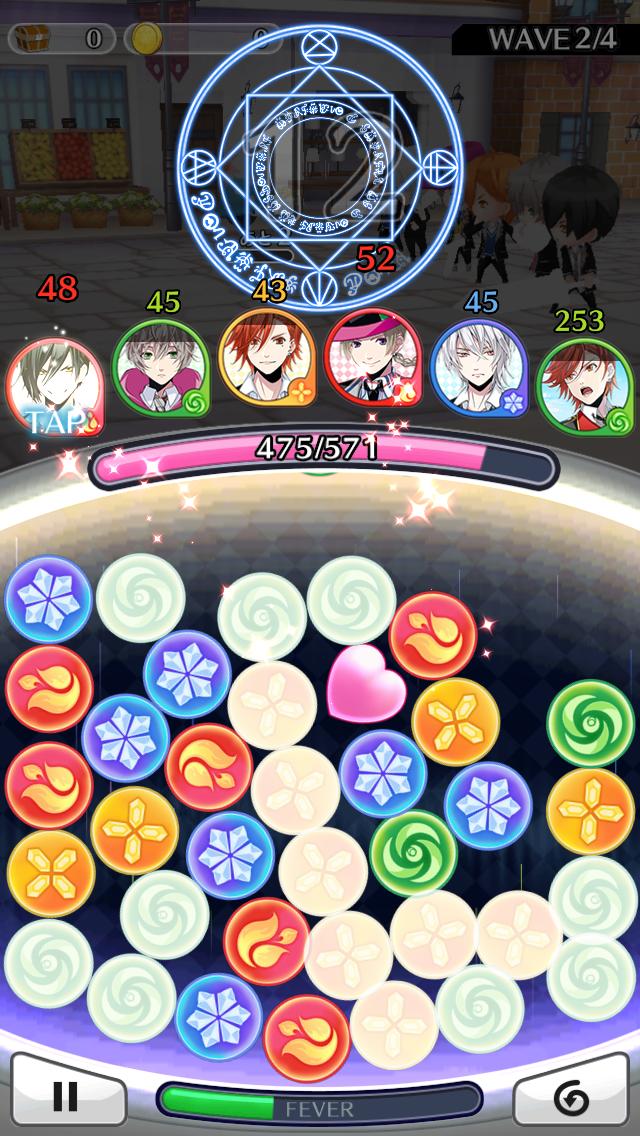Select the character portrait showing 253
This screenshot has width=640, height=1136.
[586, 387]
